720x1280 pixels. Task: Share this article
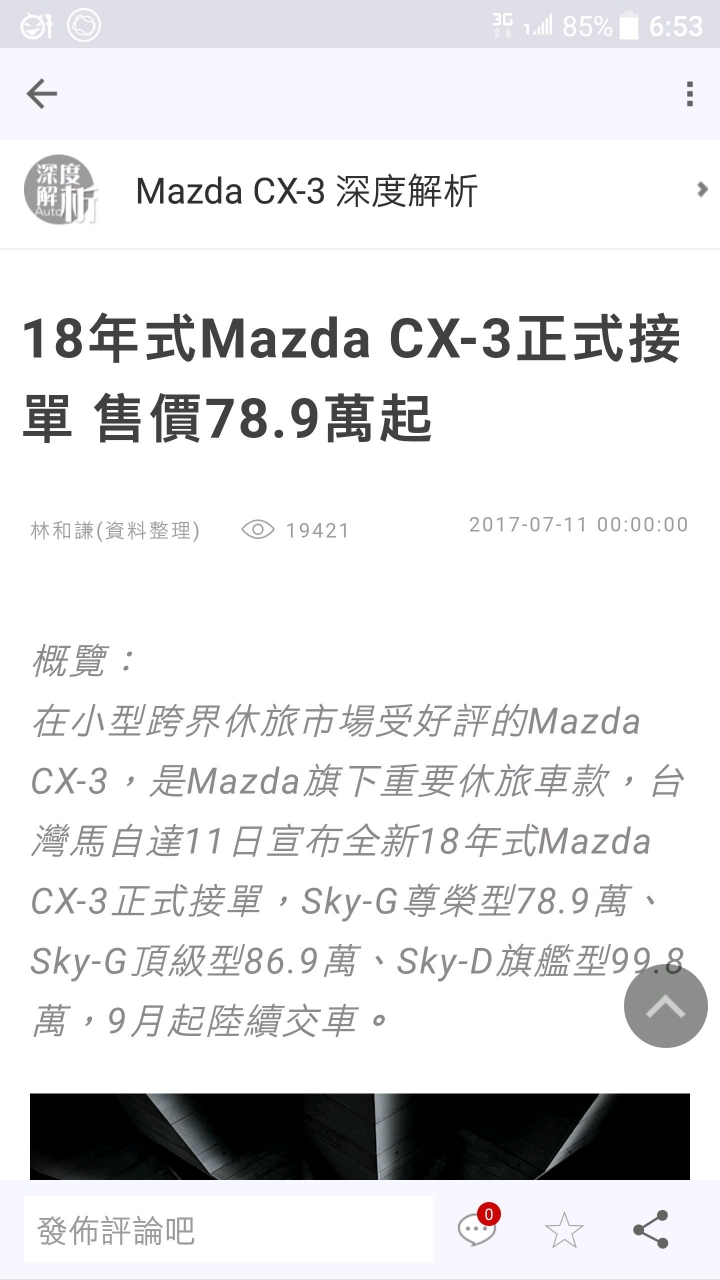(651, 1230)
